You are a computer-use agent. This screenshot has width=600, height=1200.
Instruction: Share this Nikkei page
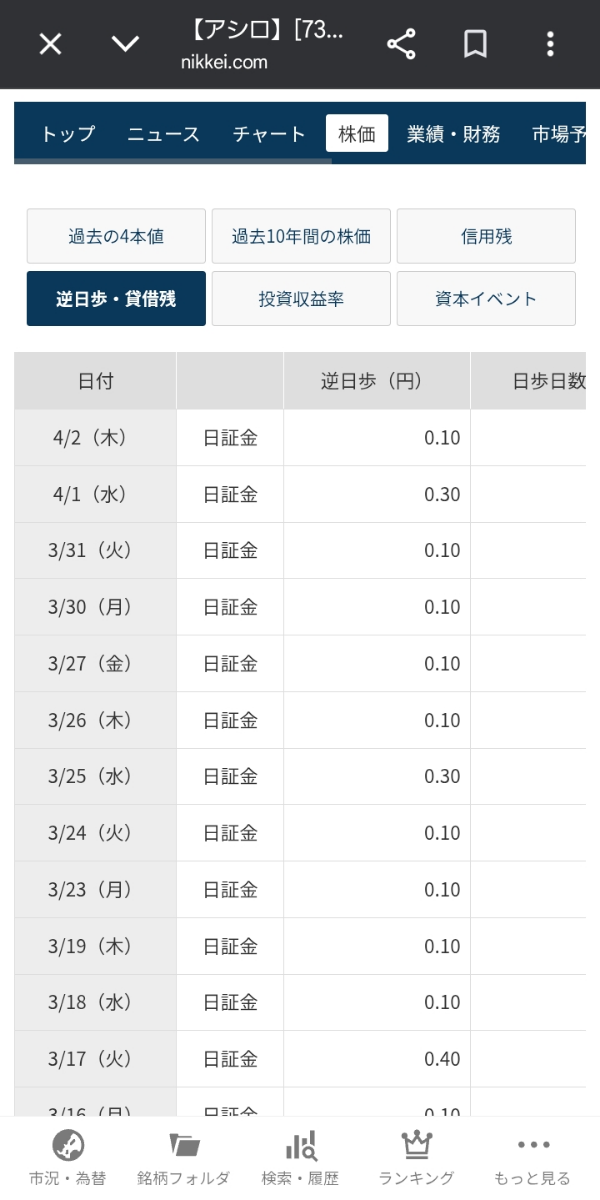401,44
